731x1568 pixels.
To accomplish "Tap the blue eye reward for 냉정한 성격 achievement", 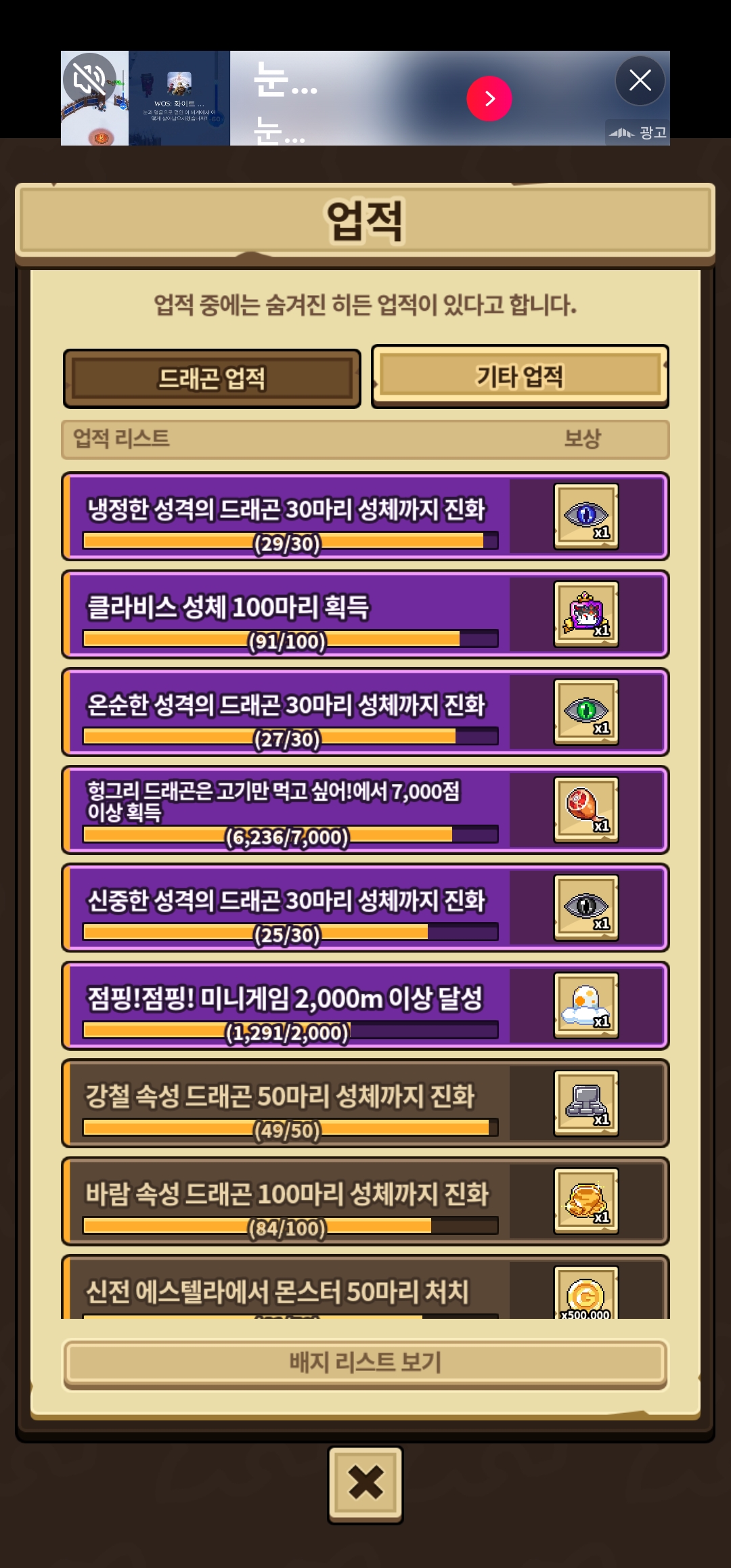I will [x=586, y=517].
